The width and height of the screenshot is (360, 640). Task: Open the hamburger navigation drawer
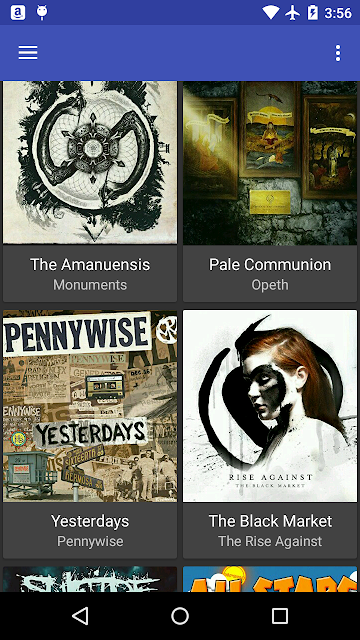click(28, 53)
